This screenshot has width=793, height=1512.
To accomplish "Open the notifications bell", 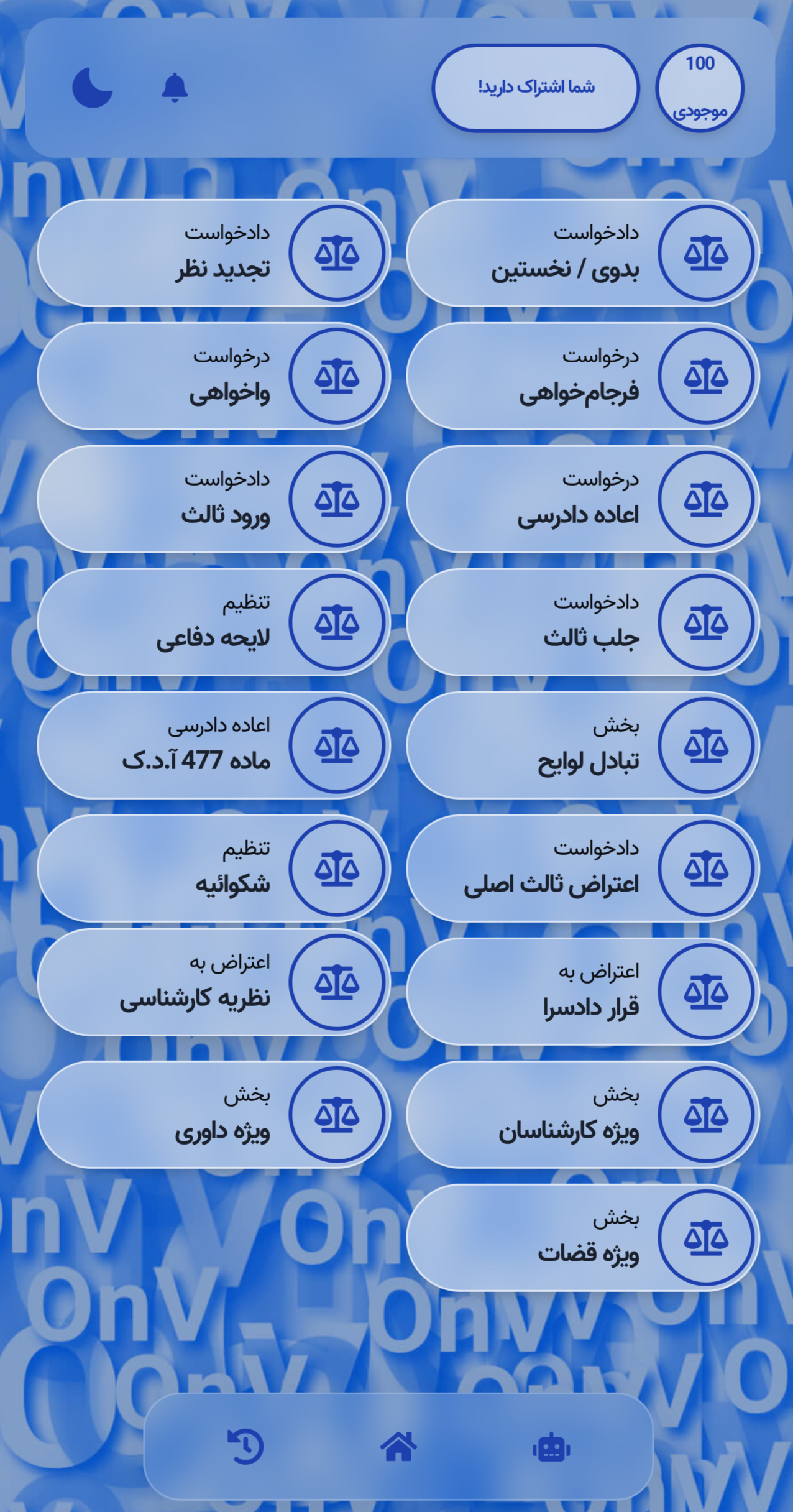I will pyautogui.click(x=175, y=88).
